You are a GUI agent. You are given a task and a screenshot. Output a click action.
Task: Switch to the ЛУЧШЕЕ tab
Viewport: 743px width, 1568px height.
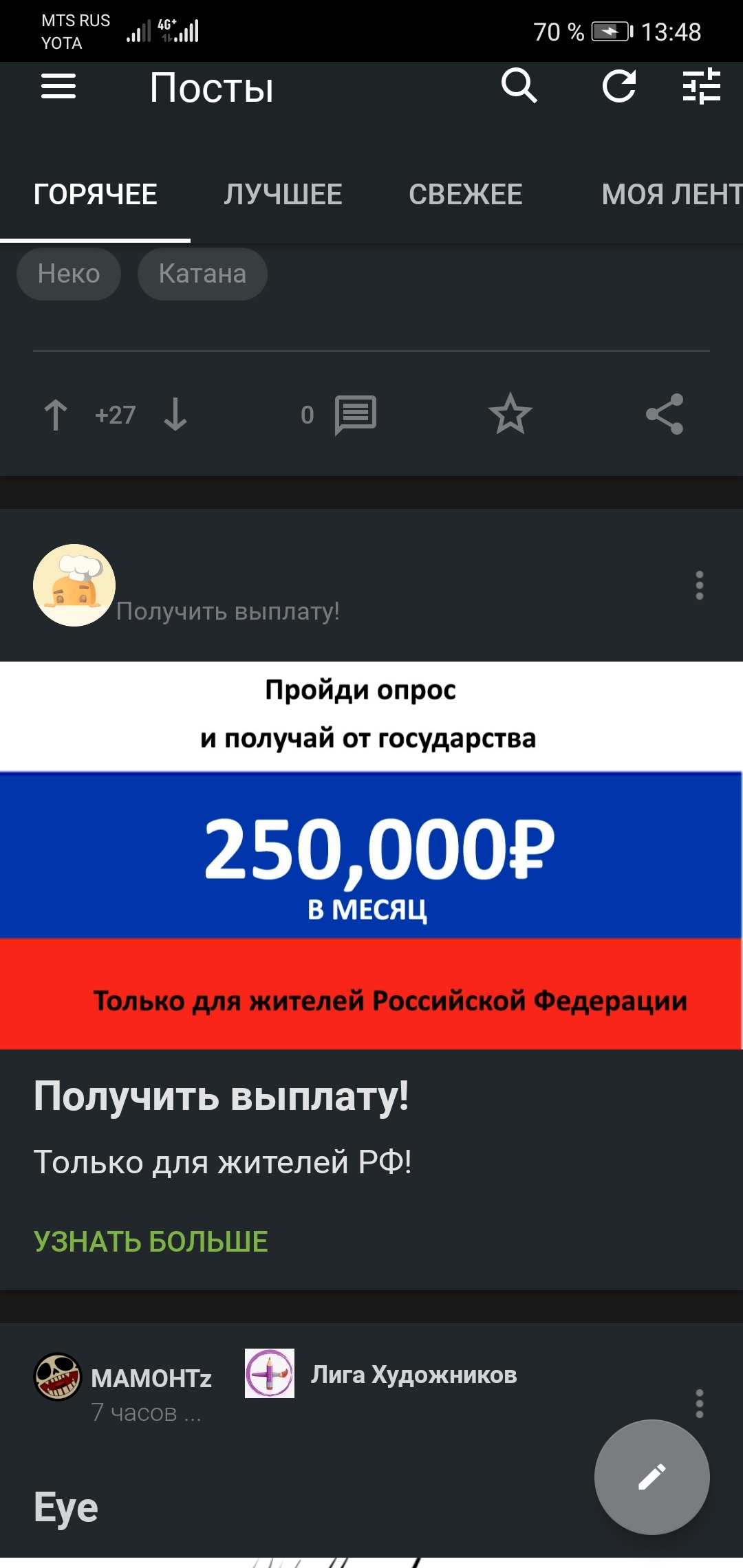tap(283, 195)
